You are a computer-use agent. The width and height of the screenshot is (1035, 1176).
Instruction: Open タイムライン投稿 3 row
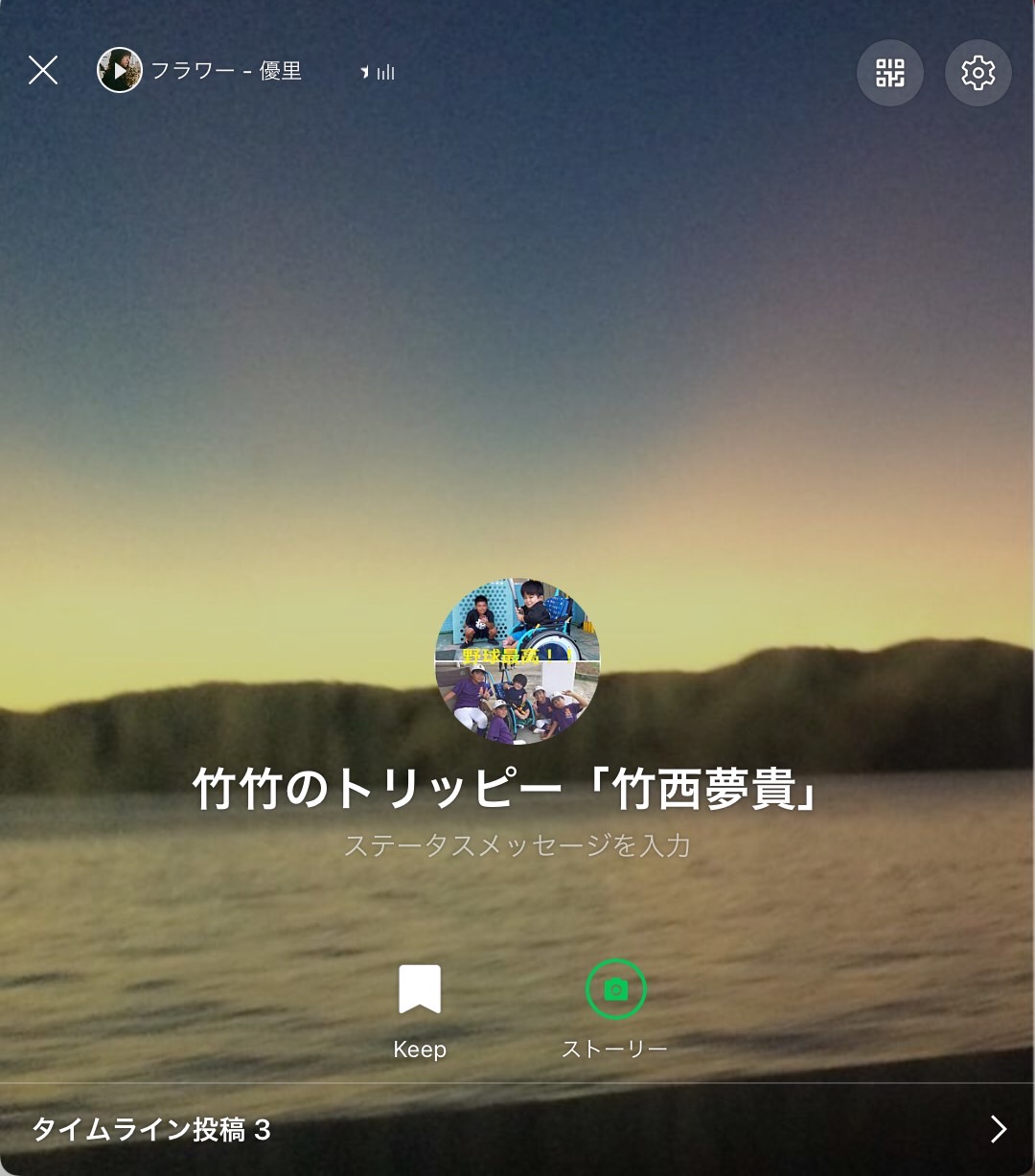[517, 1129]
